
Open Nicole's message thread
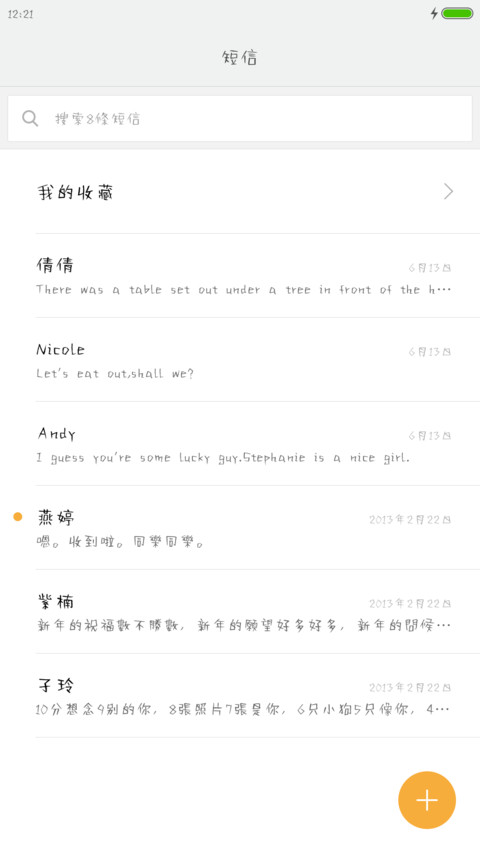click(240, 360)
